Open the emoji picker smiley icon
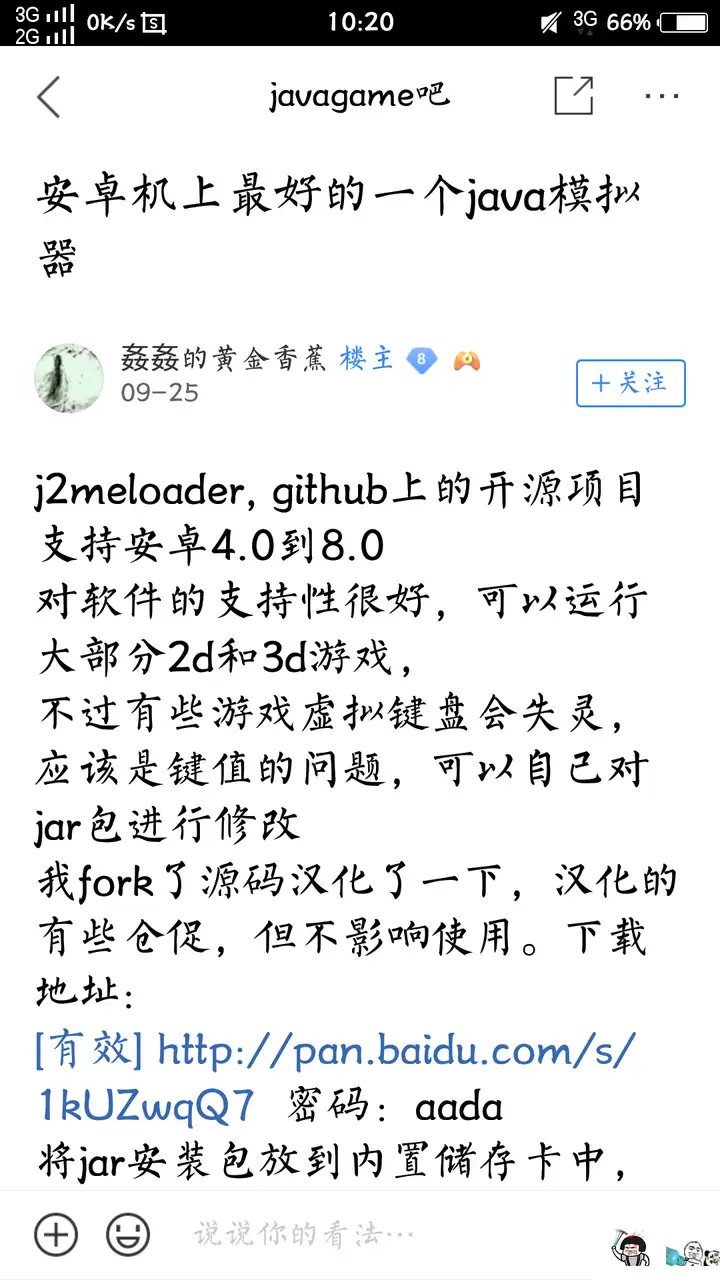Screen dimensions: 720x1280 point(128,1235)
